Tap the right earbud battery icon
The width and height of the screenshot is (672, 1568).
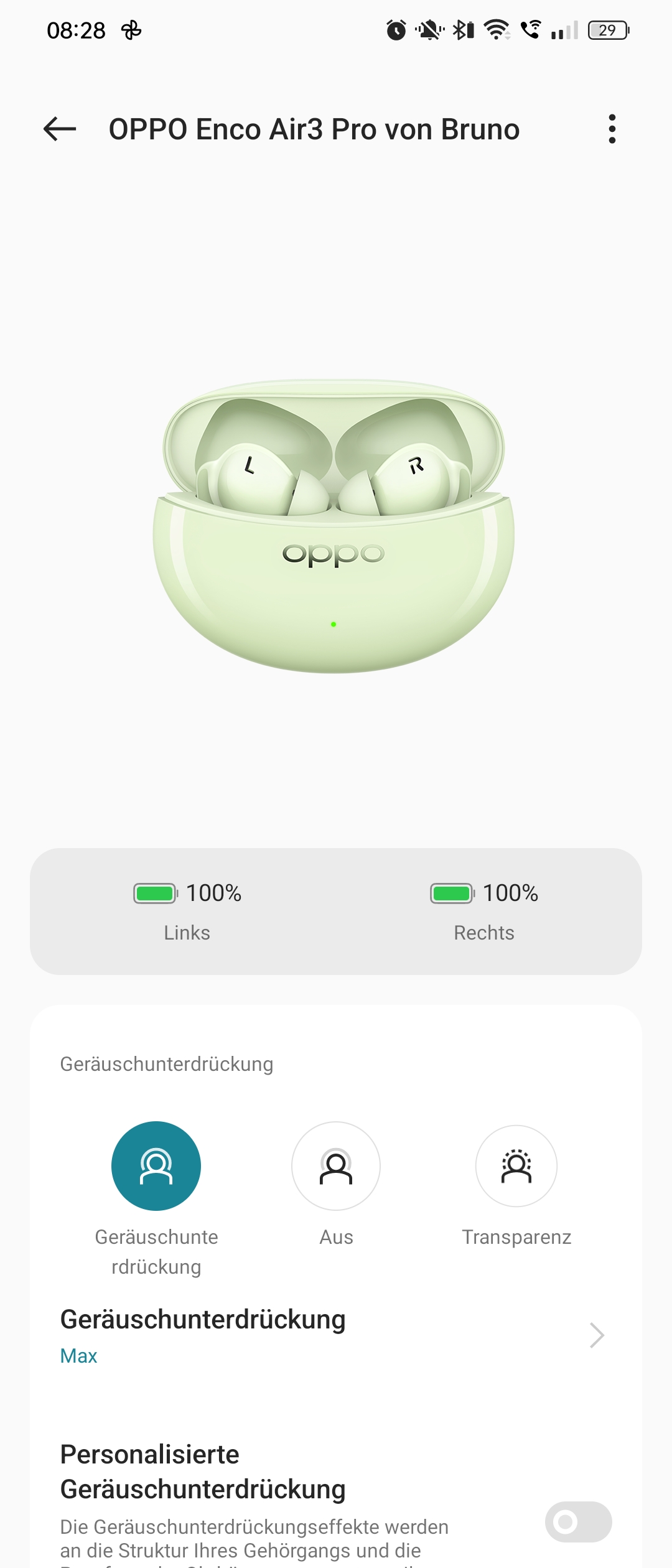point(452,892)
